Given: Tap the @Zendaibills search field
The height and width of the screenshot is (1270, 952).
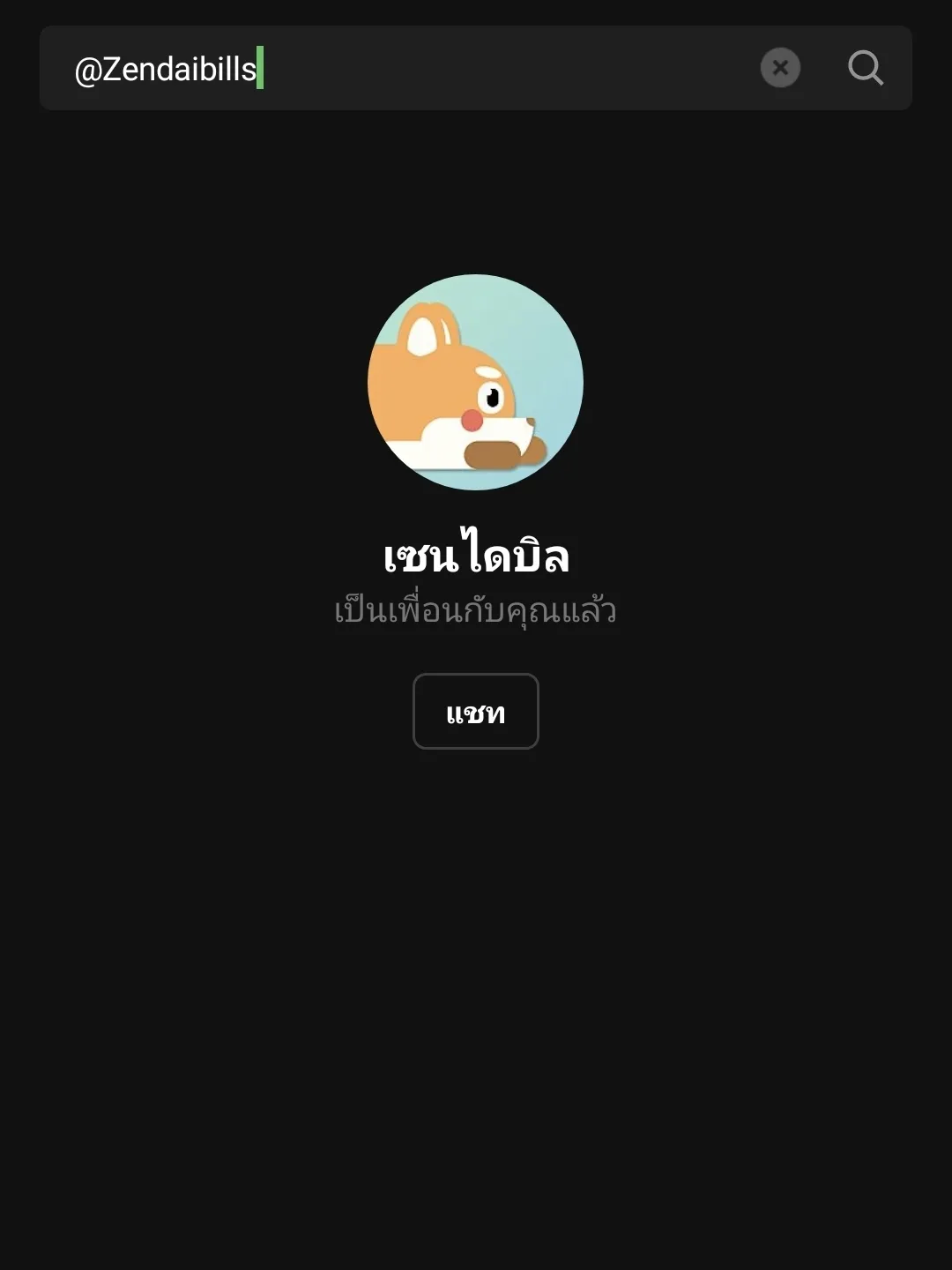Looking at the screenshot, I should tap(397, 69).
